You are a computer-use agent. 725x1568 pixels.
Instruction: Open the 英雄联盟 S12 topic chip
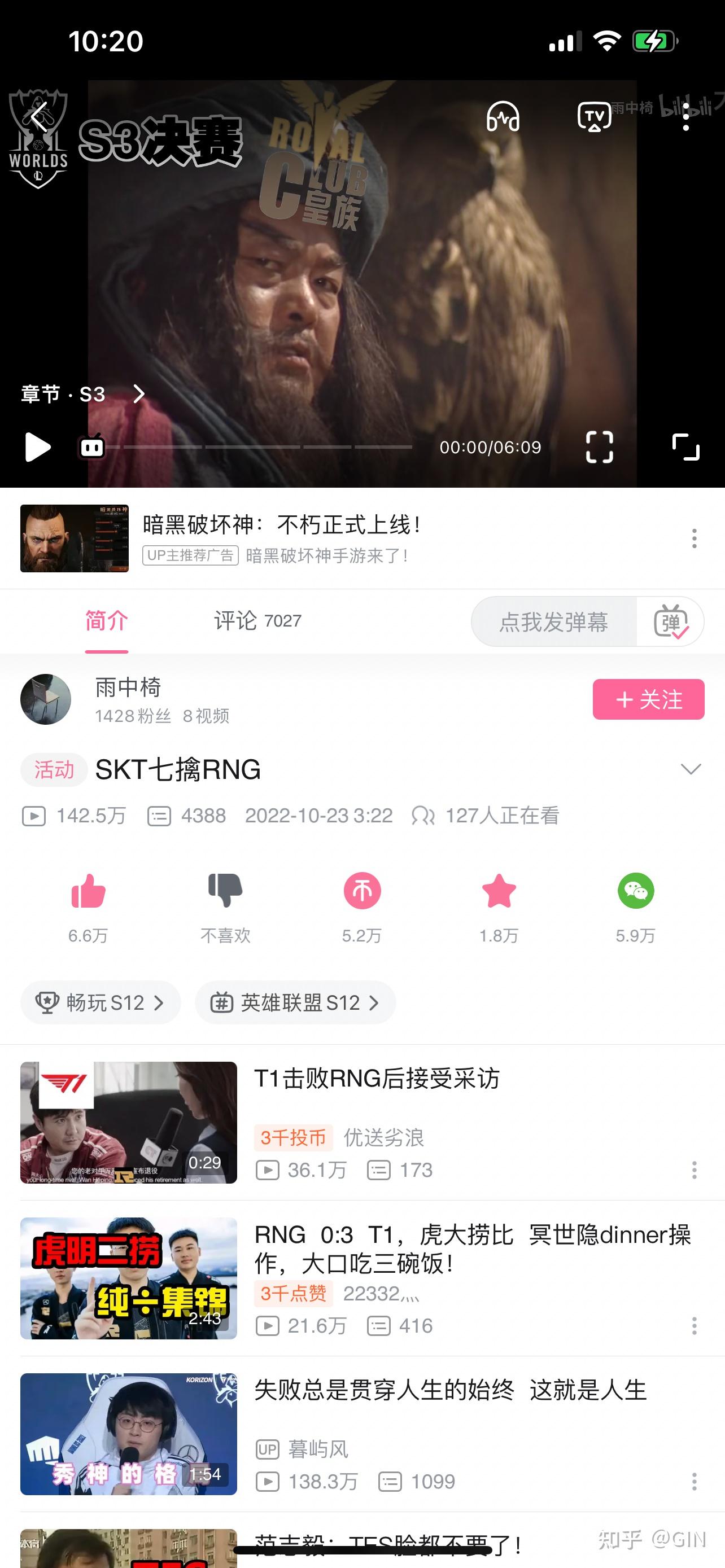[295, 1002]
